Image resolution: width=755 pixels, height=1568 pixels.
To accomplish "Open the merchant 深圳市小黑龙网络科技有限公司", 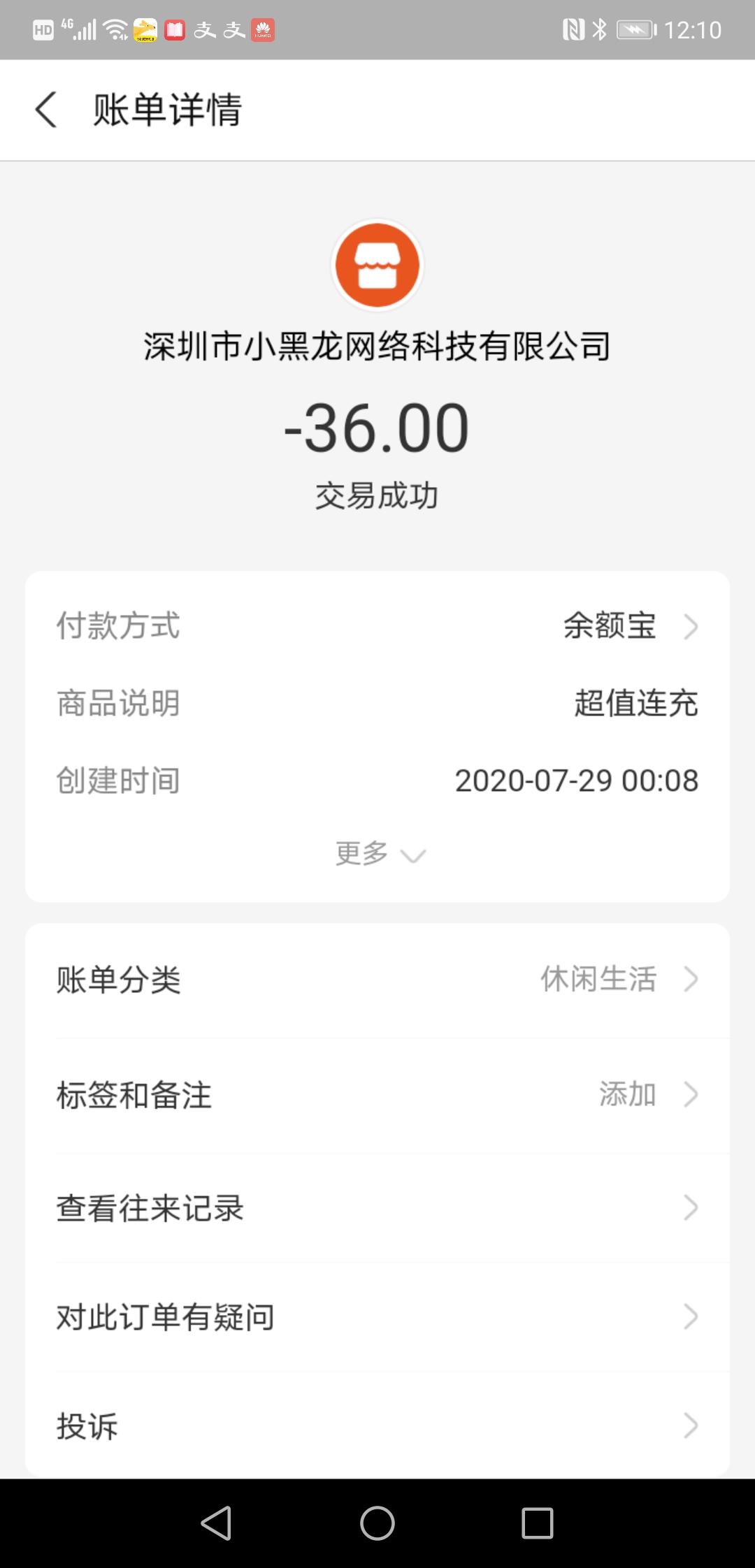I will tap(377, 346).
